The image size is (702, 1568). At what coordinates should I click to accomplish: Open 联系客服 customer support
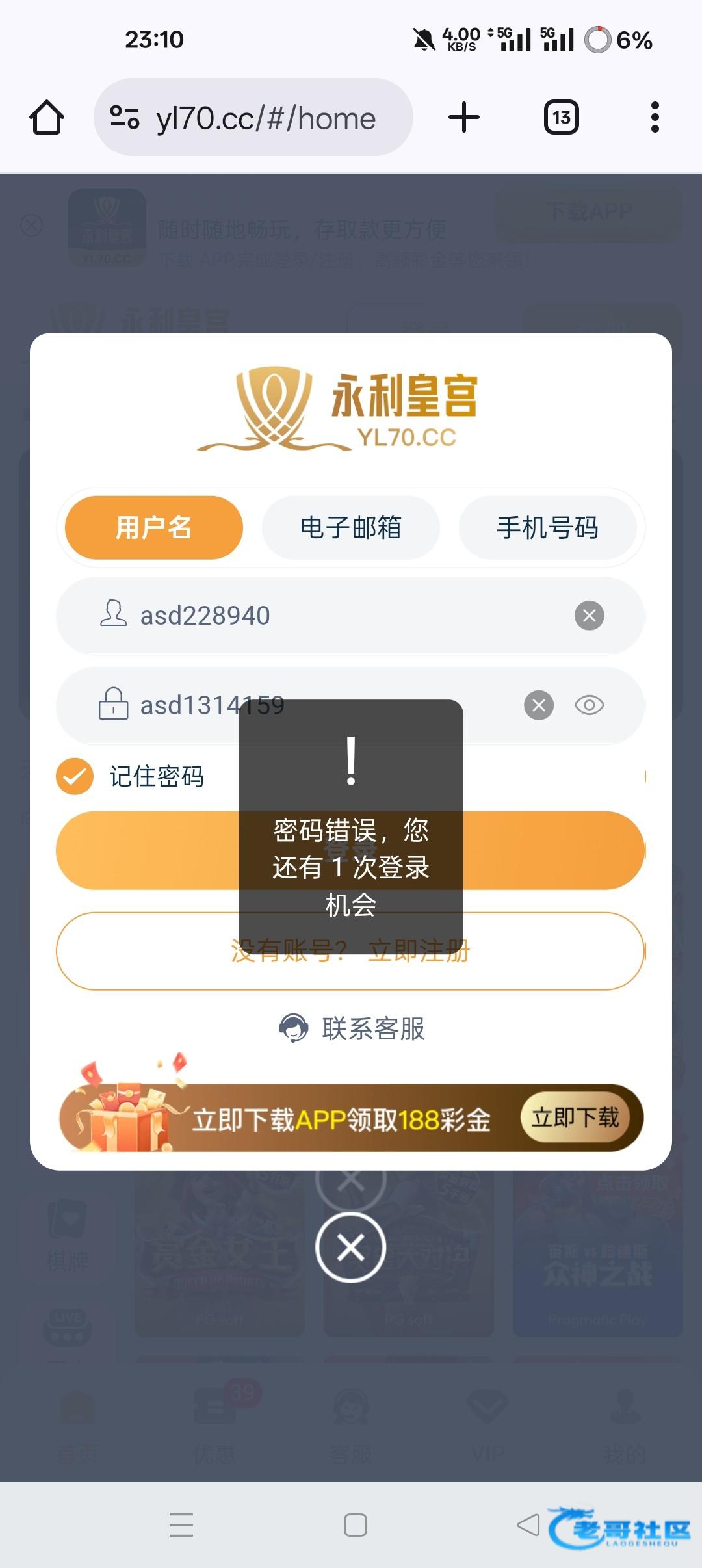(x=351, y=1028)
